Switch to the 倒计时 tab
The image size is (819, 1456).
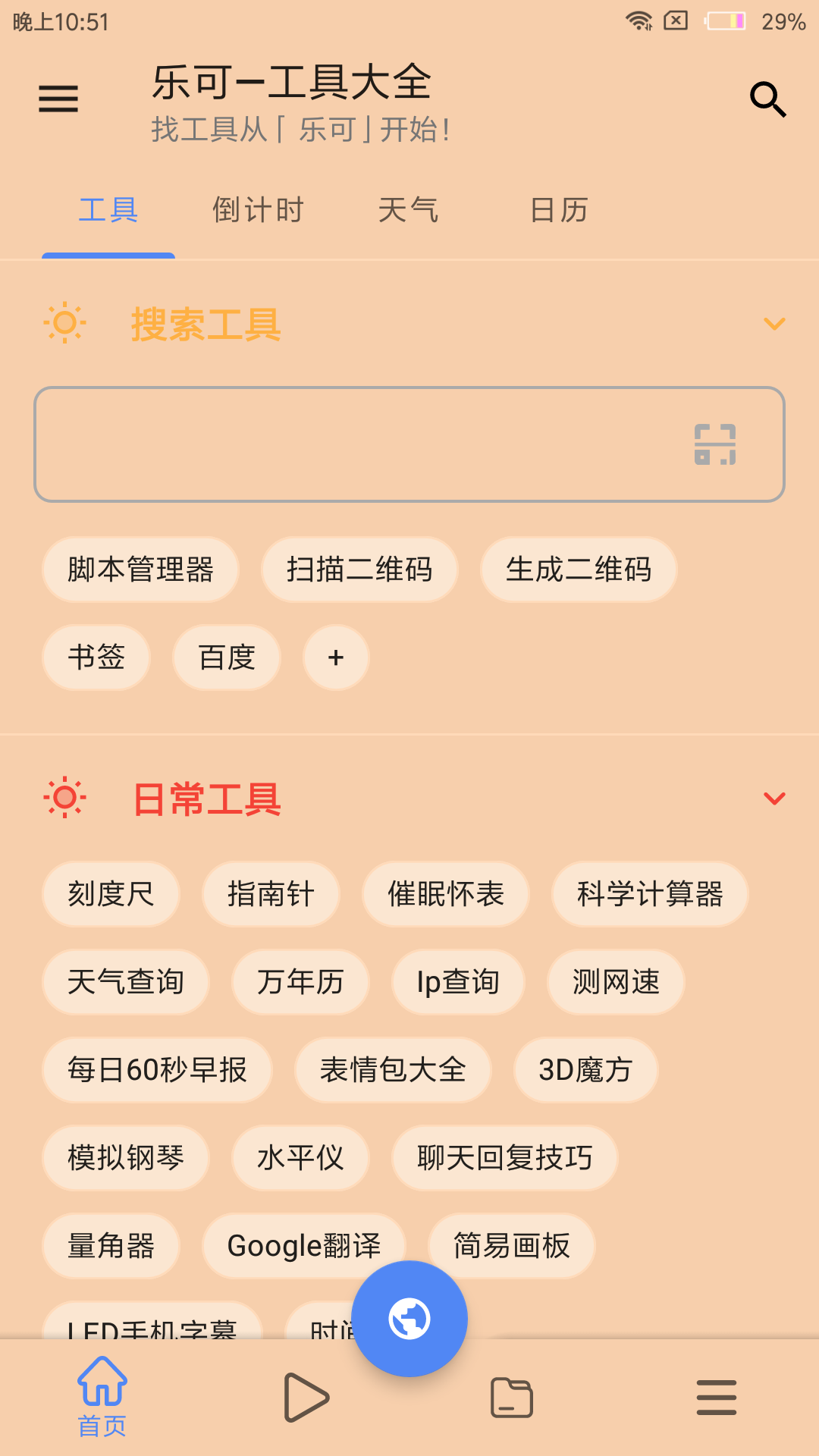[x=258, y=210]
